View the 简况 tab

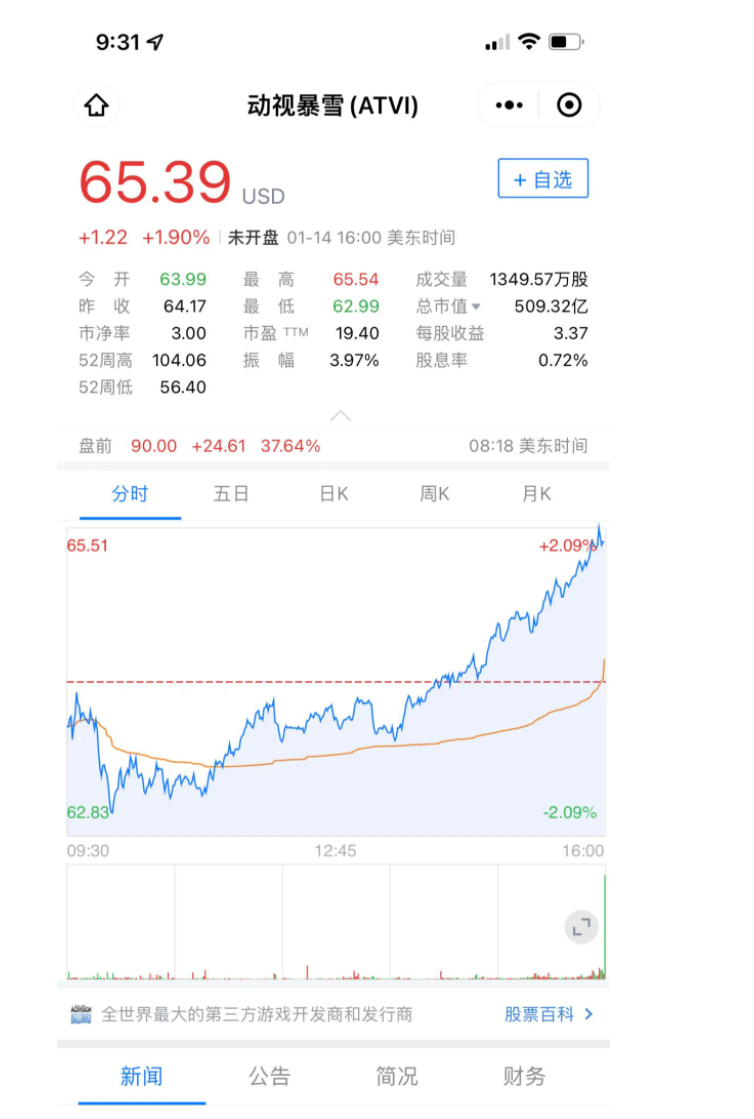click(x=397, y=1076)
